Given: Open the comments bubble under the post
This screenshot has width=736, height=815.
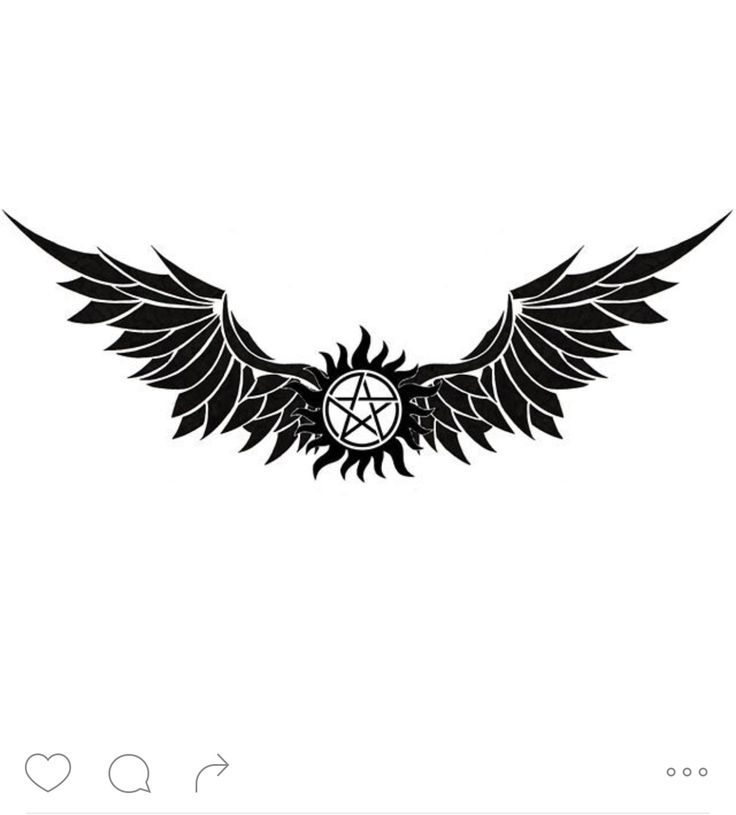Looking at the screenshot, I should (129, 773).
